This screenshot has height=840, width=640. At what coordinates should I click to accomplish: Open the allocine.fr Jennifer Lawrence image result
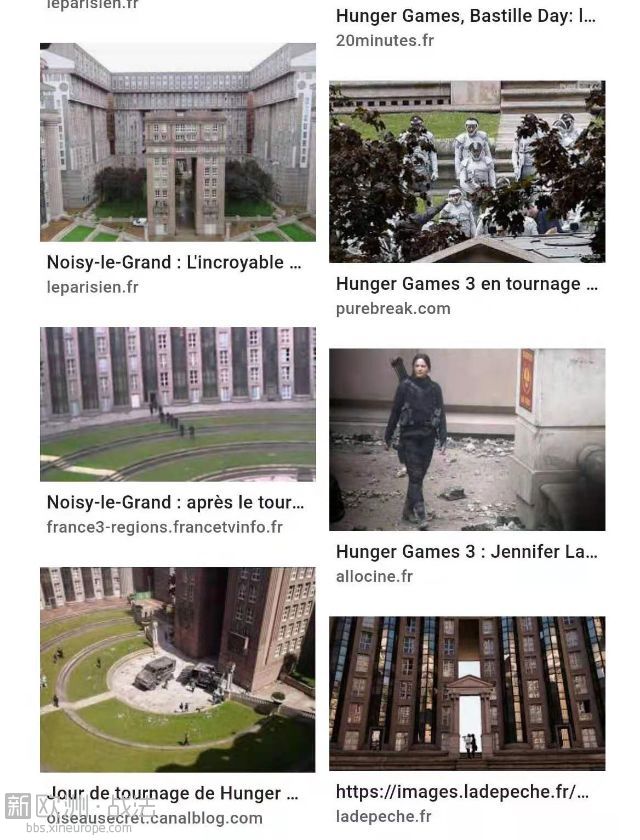(x=467, y=439)
